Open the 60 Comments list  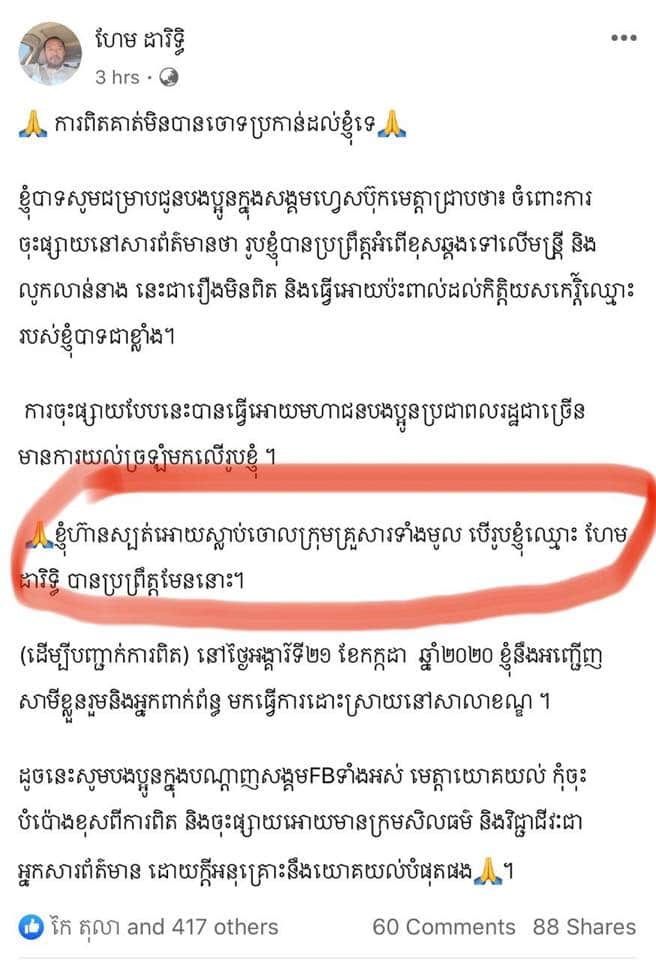[443, 927]
